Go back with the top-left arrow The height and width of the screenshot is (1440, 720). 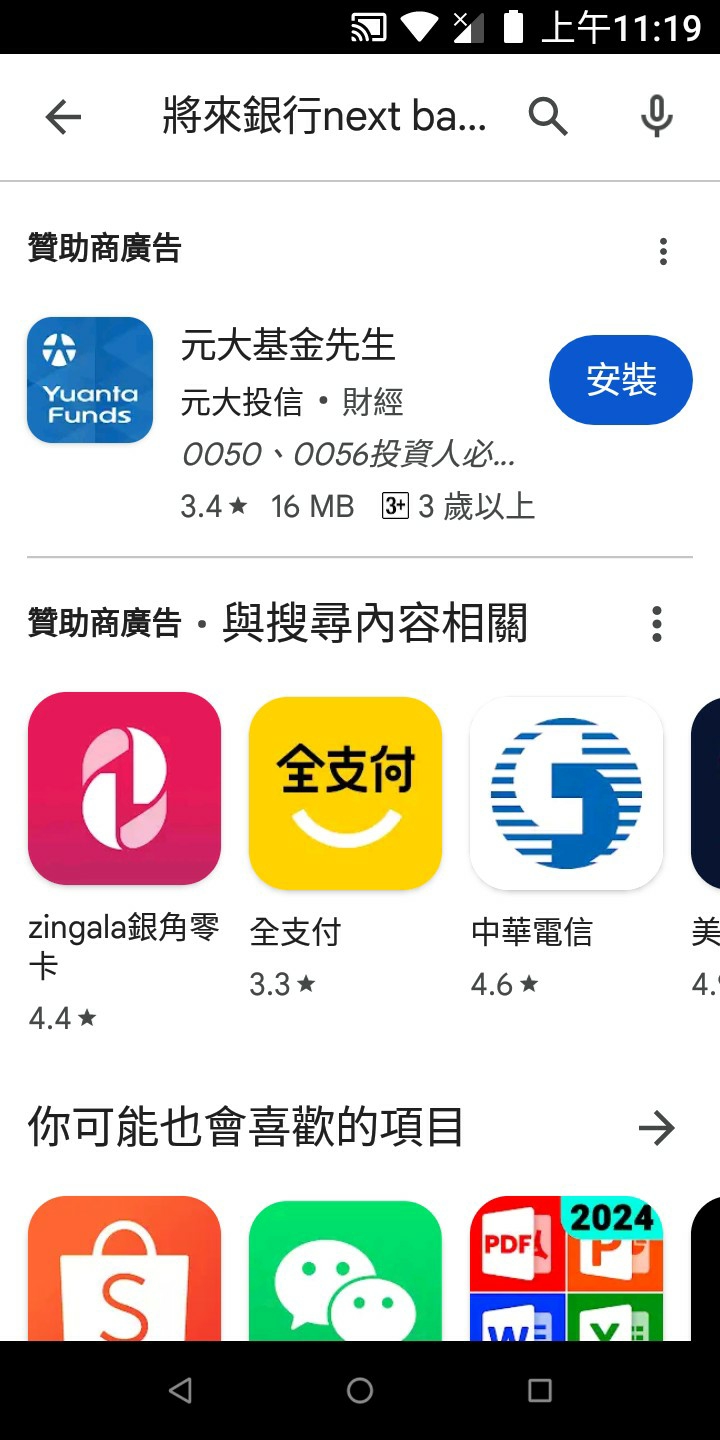(63, 118)
